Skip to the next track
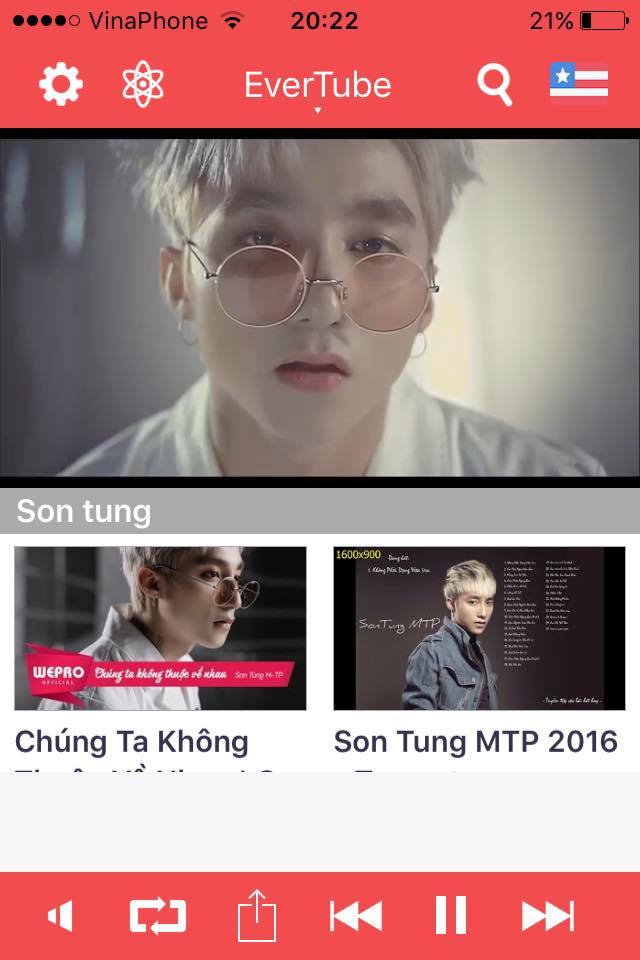 point(547,915)
